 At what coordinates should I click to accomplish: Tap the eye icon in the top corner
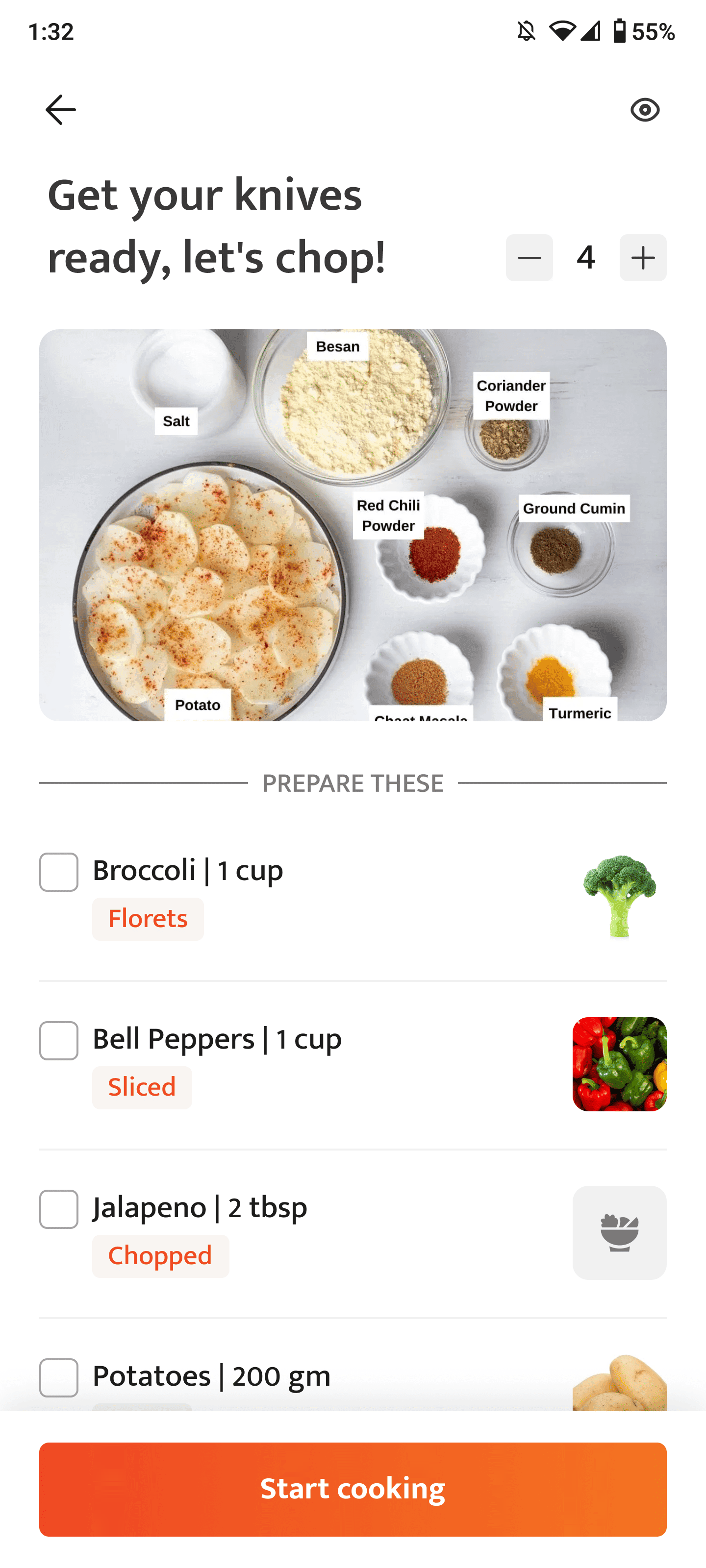point(645,110)
